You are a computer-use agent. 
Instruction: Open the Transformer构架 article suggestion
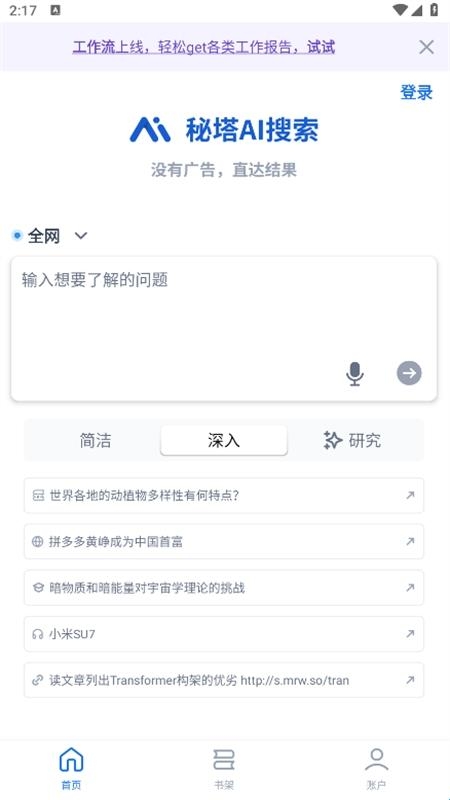[224, 680]
